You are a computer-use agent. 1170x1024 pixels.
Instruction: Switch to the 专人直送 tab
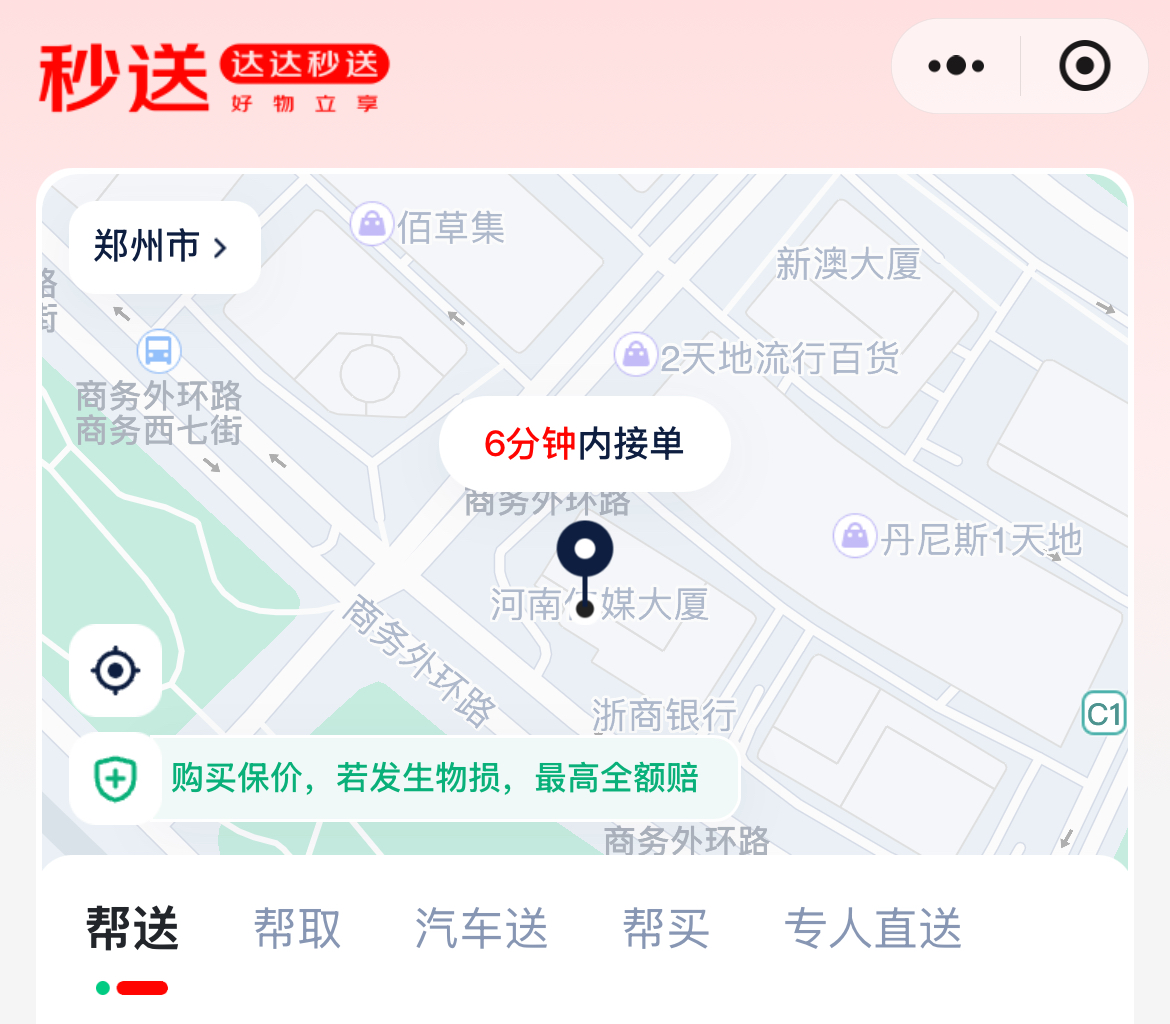(x=873, y=928)
